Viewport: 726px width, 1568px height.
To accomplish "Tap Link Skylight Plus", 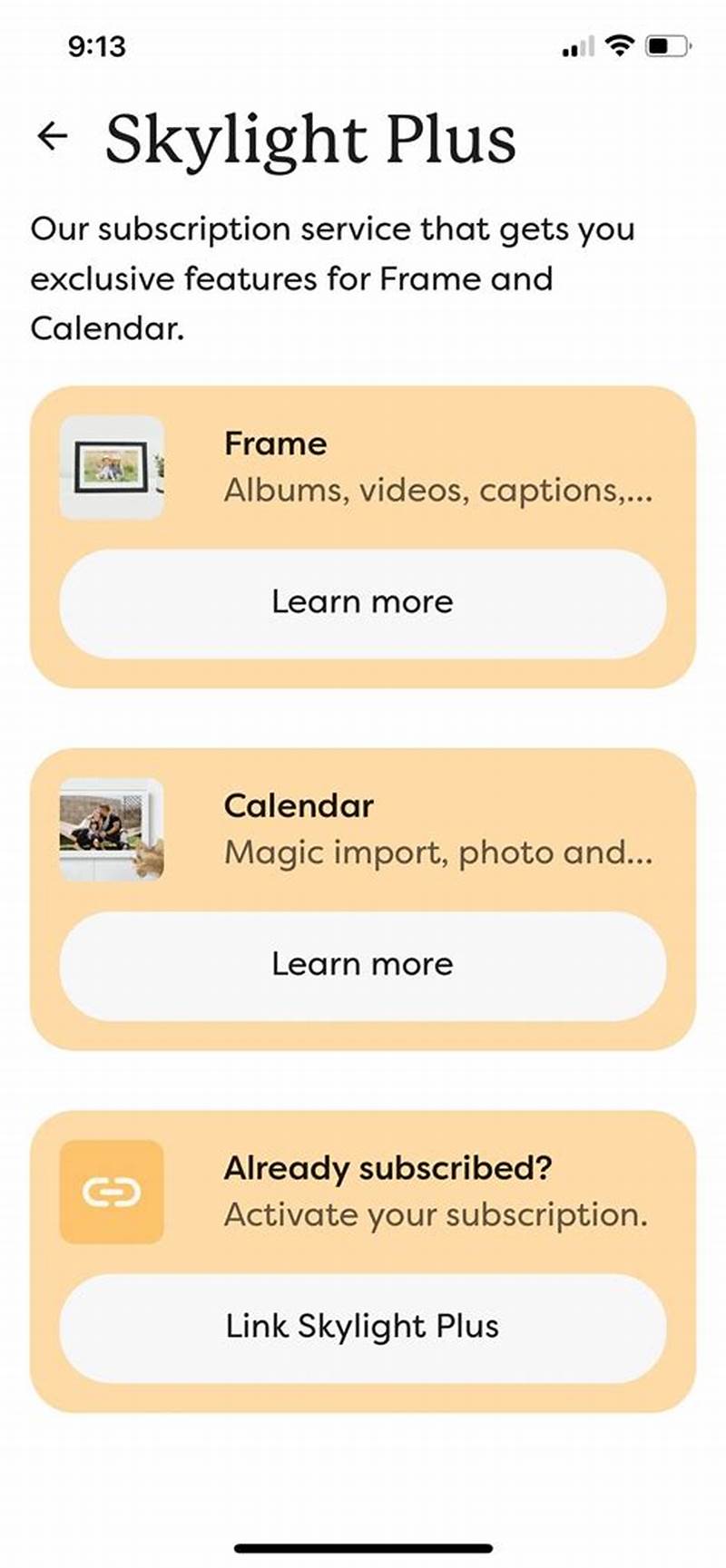I will point(362,1325).
